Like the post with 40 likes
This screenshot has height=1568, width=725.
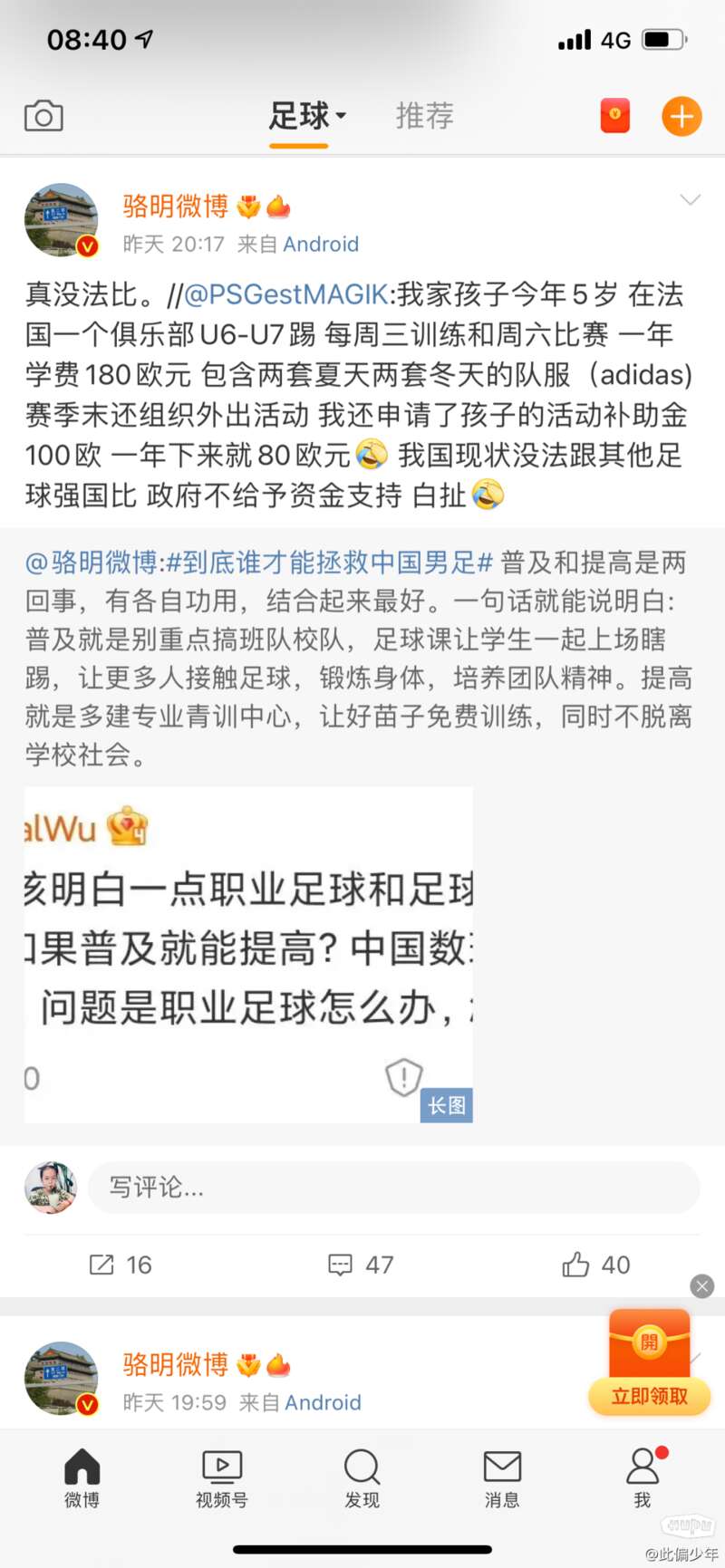click(595, 1265)
